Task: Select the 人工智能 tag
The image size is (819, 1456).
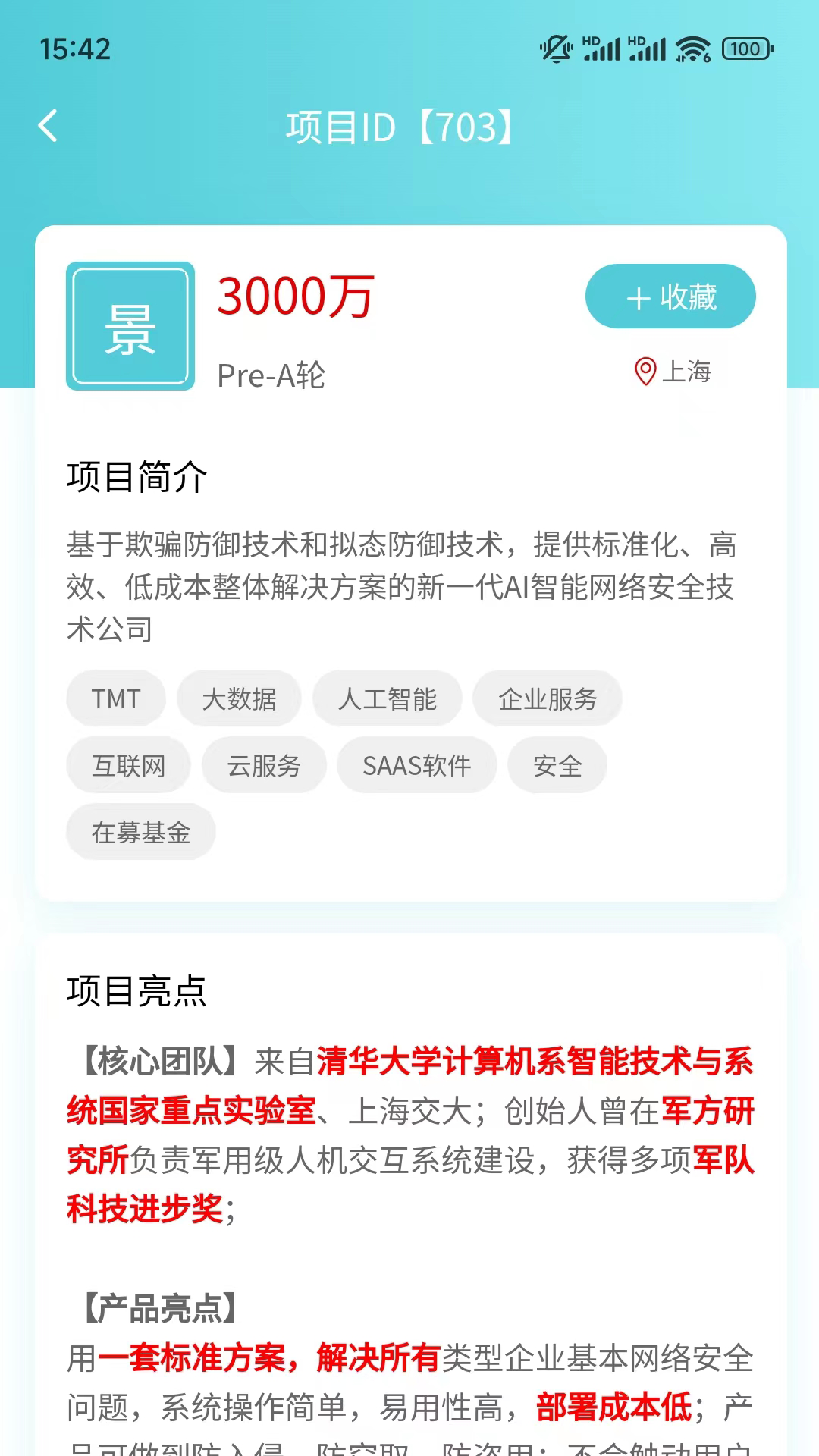Action: 388,698
